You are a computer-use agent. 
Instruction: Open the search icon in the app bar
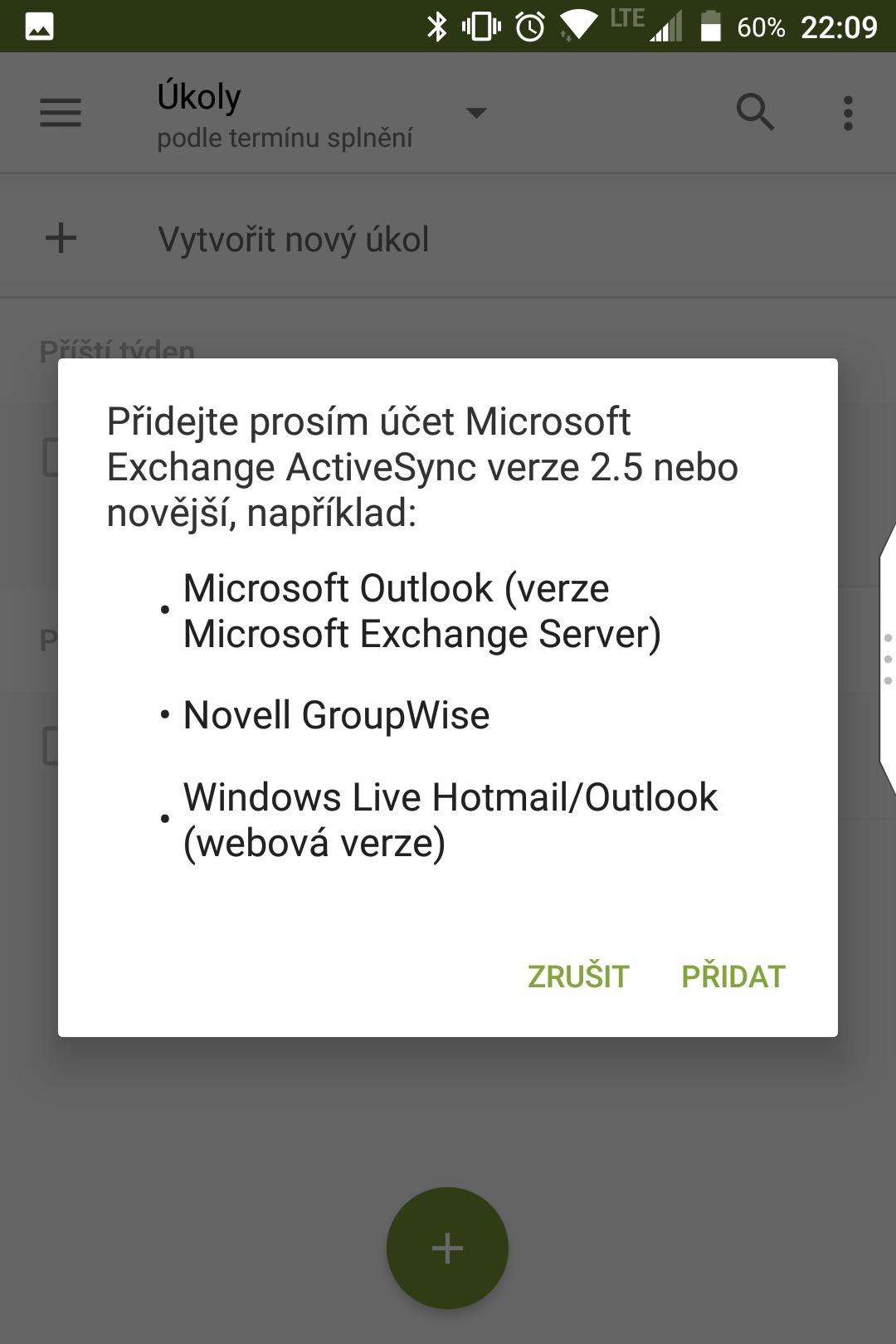[x=755, y=113]
